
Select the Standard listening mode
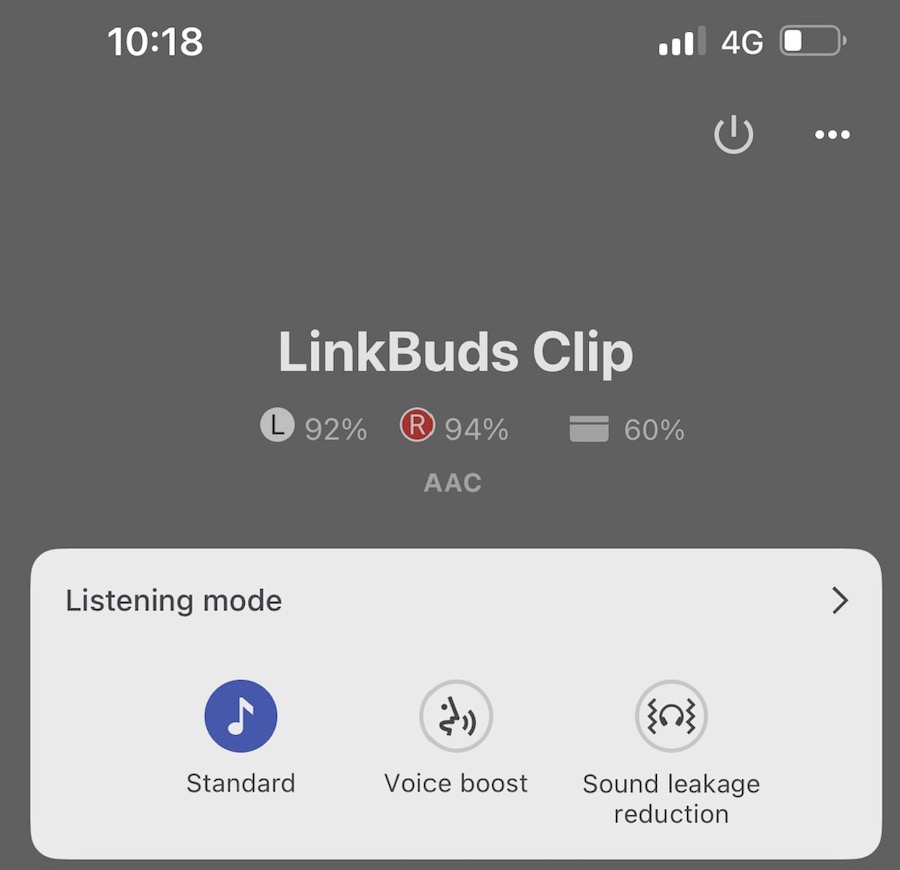(x=241, y=717)
